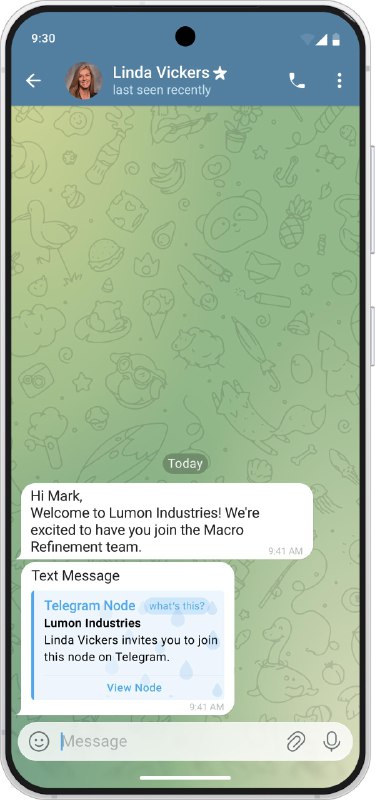This screenshot has width=375, height=800.
Task: Open the three-dot overflow menu
Action: coord(339,81)
